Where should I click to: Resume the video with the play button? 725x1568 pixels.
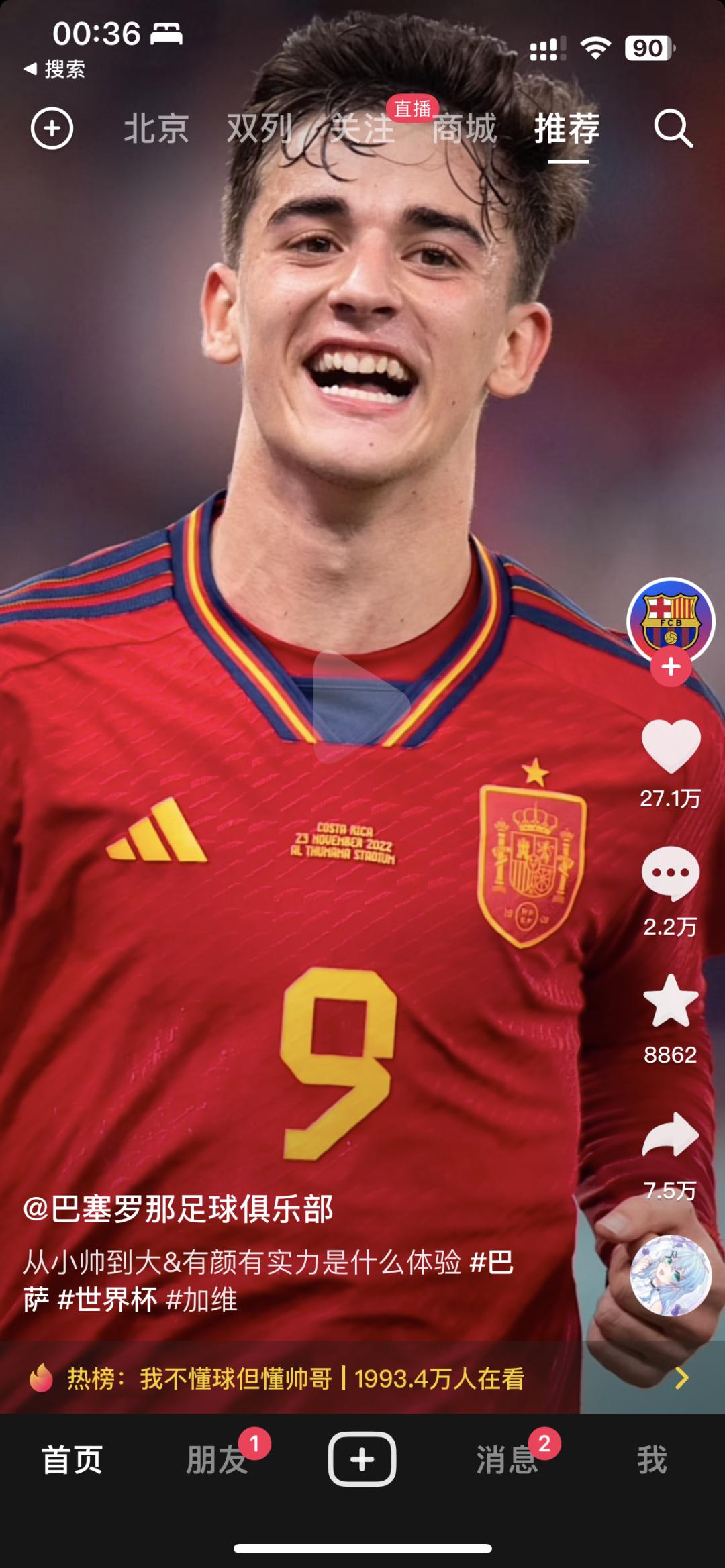click(361, 706)
